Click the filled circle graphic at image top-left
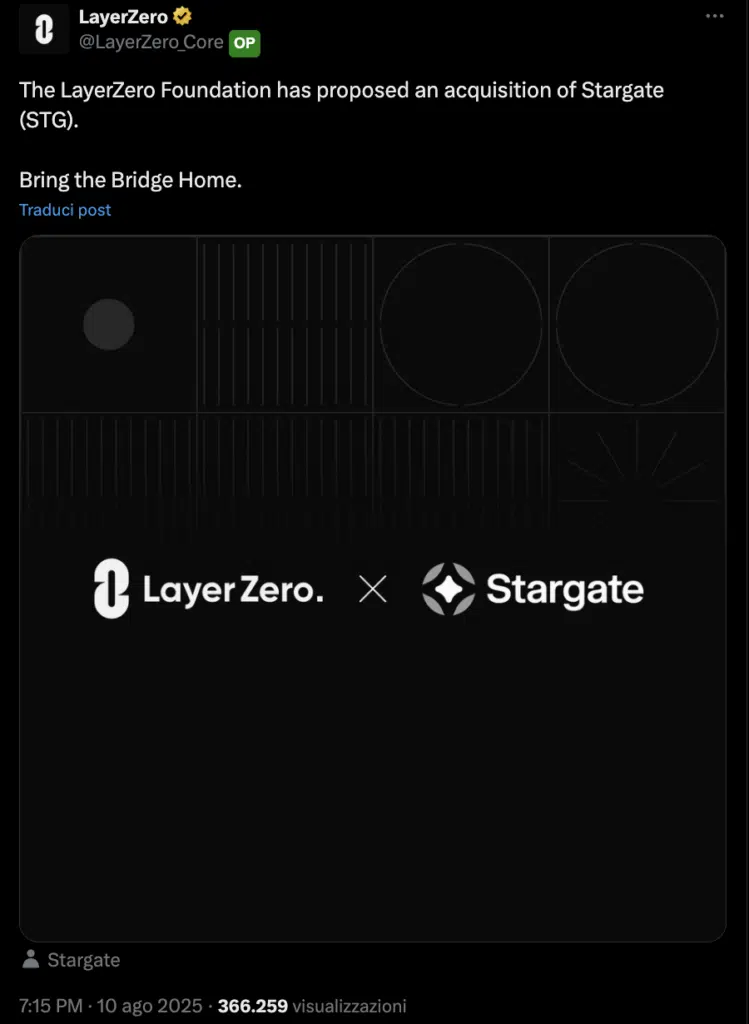 pos(109,324)
